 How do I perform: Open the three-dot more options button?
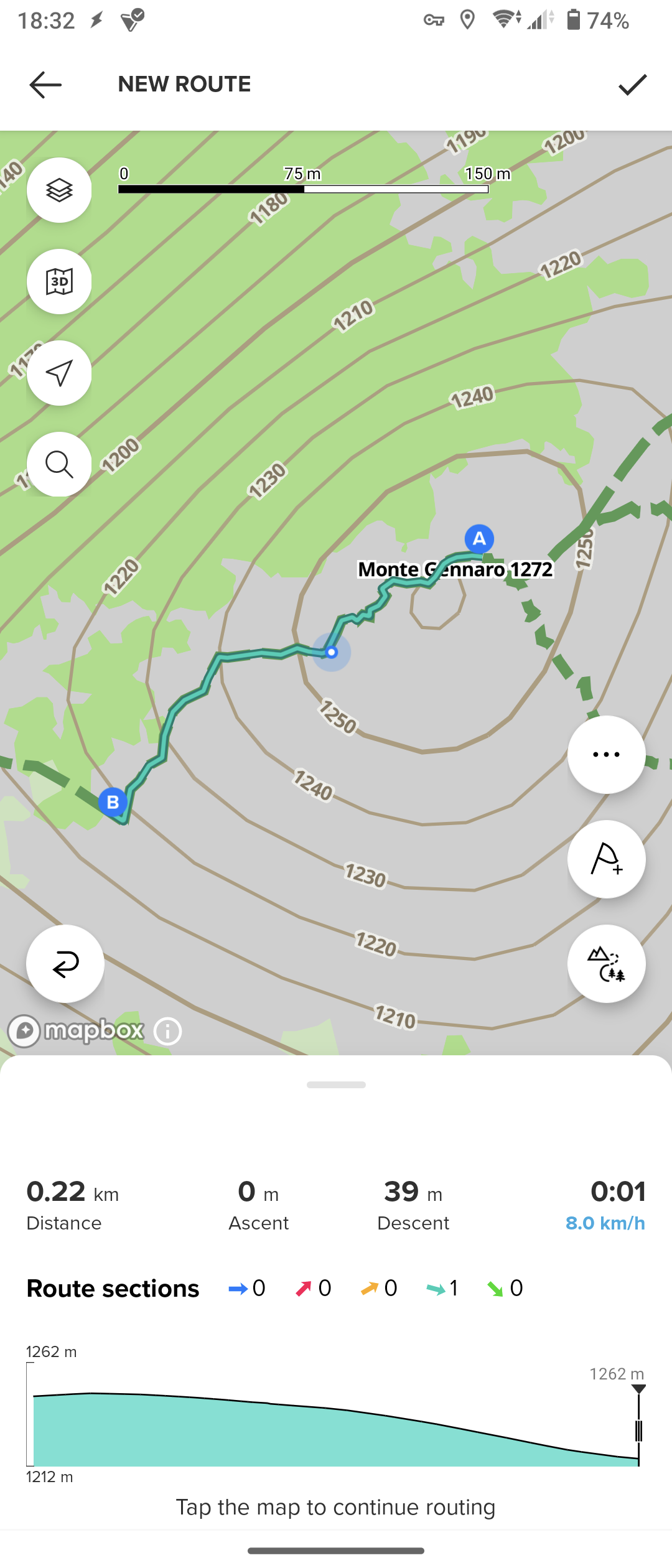point(606,755)
